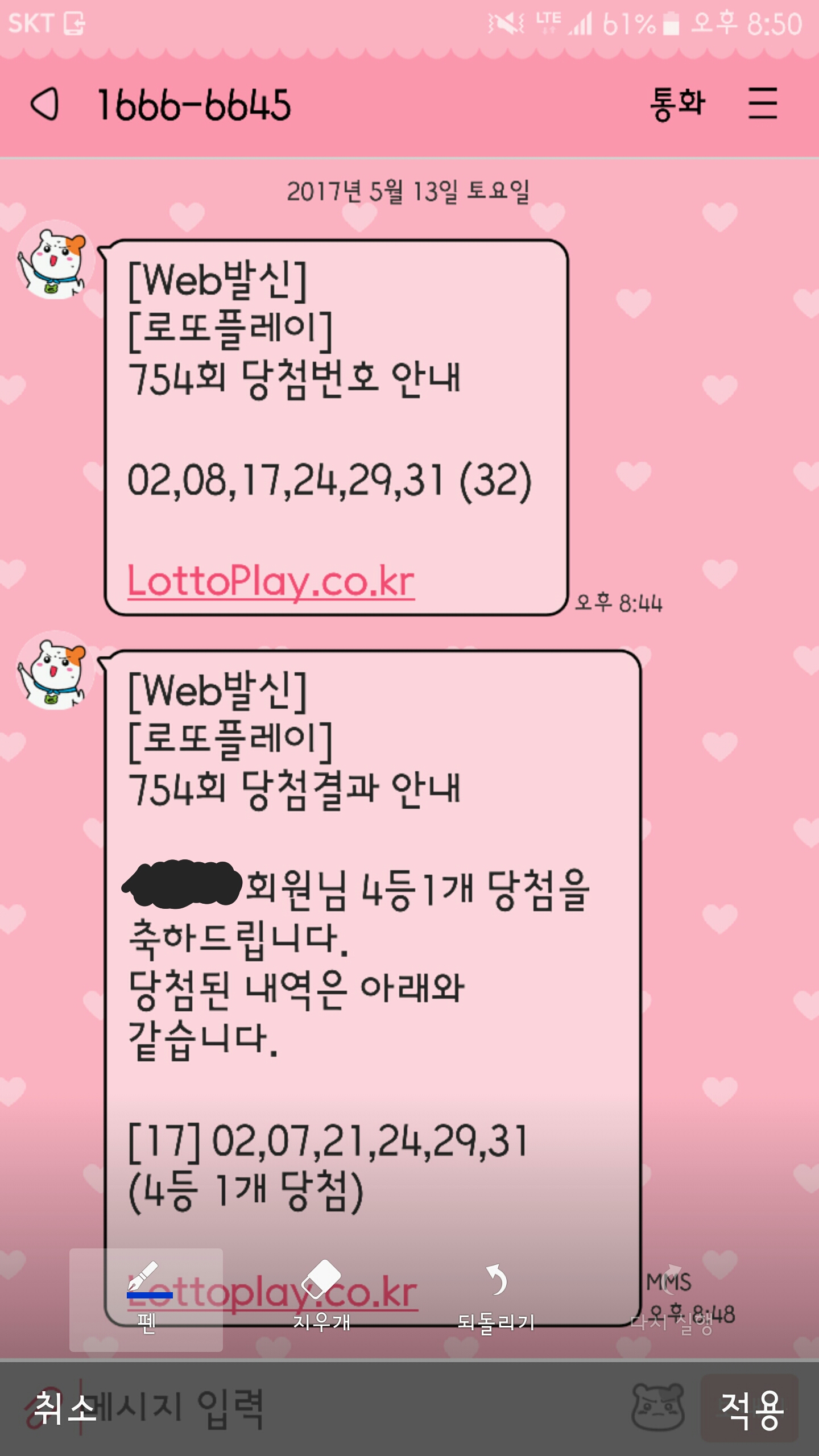
Task: Select the 지우개 (eraser) tool
Action: coord(321,1299)
